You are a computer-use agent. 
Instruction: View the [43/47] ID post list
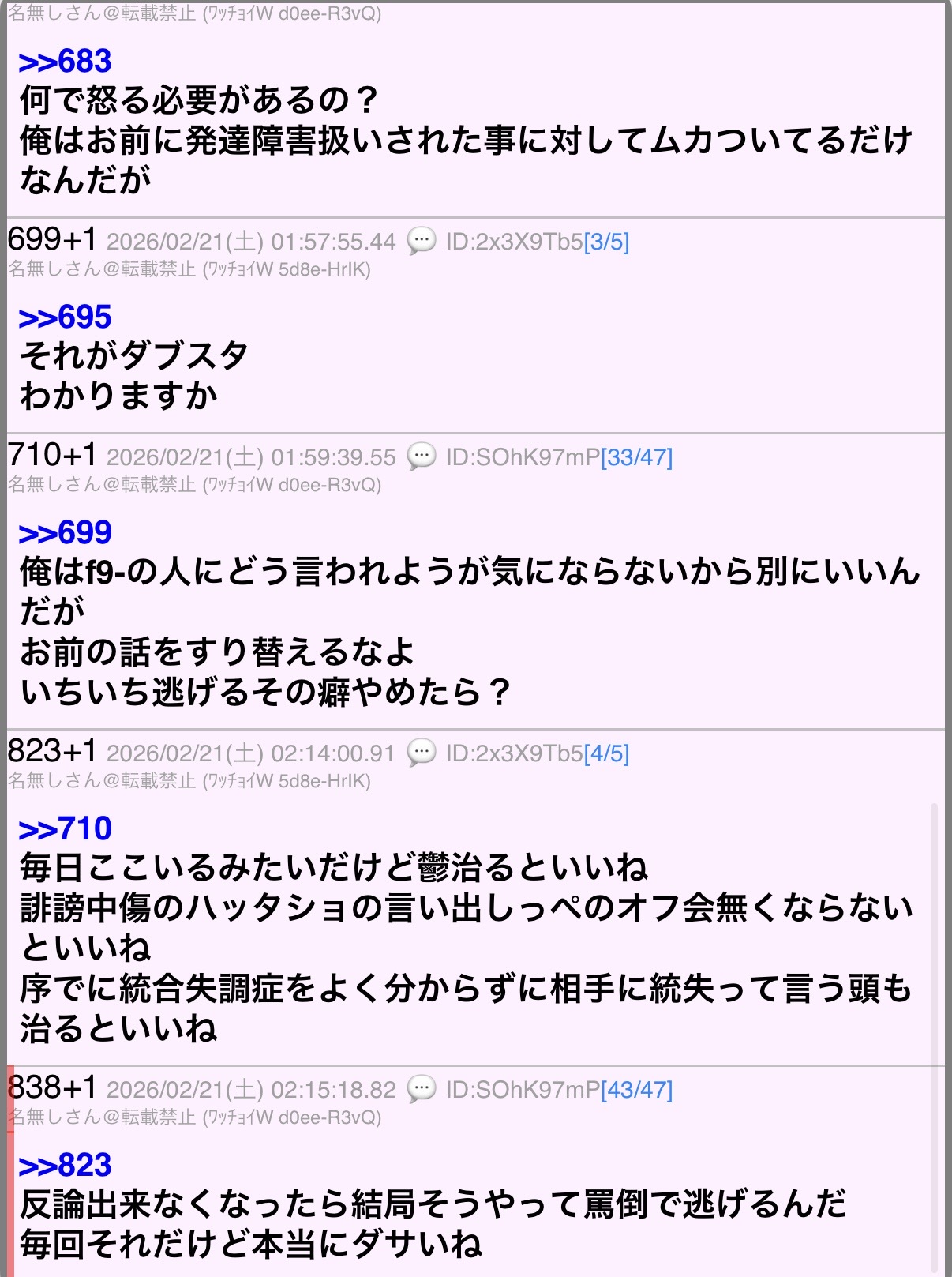tap(636, 1090)
